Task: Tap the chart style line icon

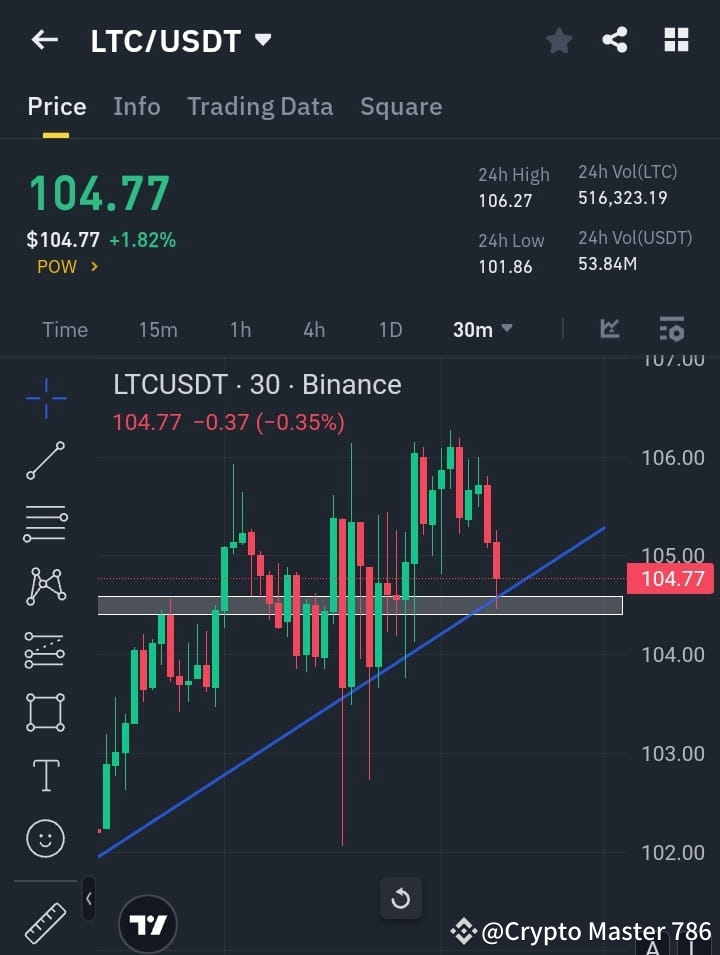Action: pos(609,329)
